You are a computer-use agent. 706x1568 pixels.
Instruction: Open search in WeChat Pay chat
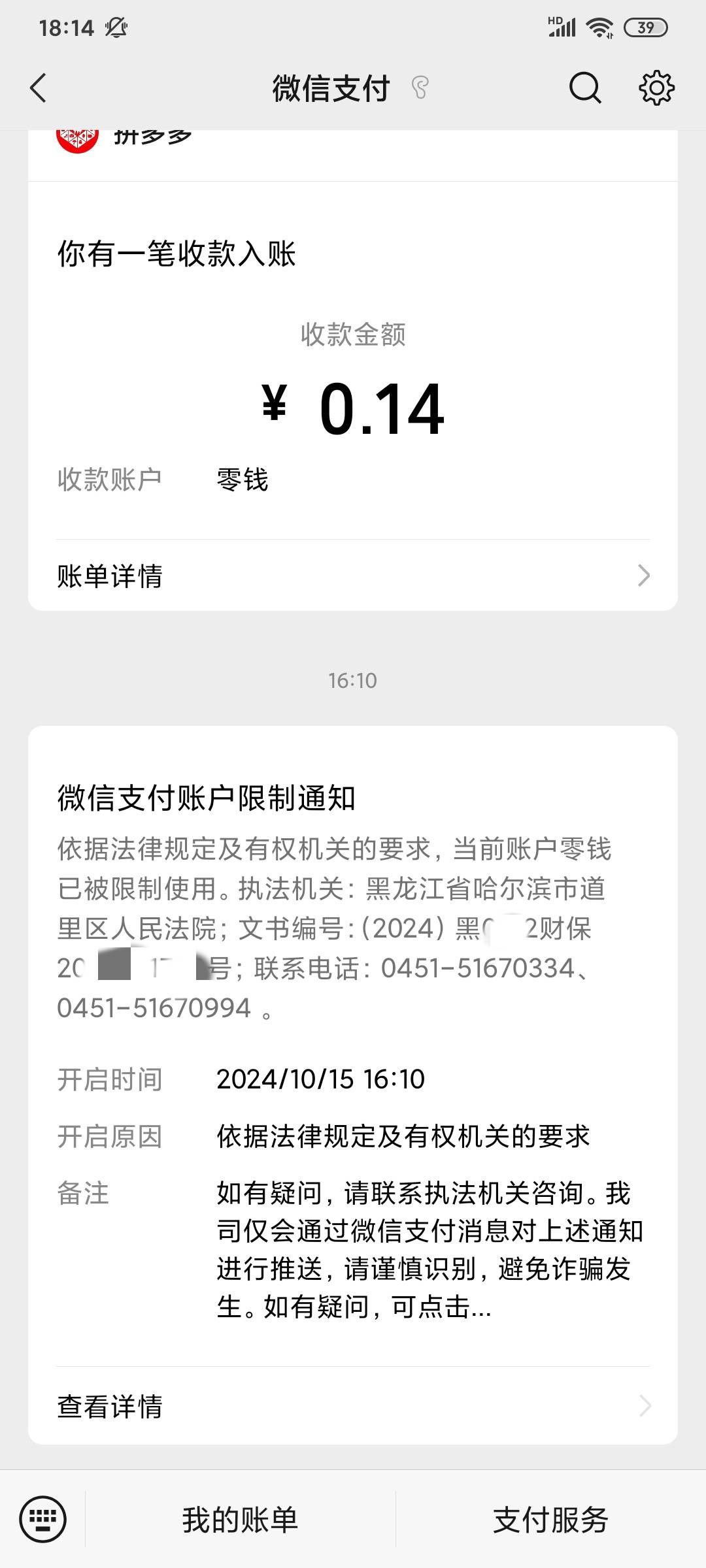click(585, 88)
